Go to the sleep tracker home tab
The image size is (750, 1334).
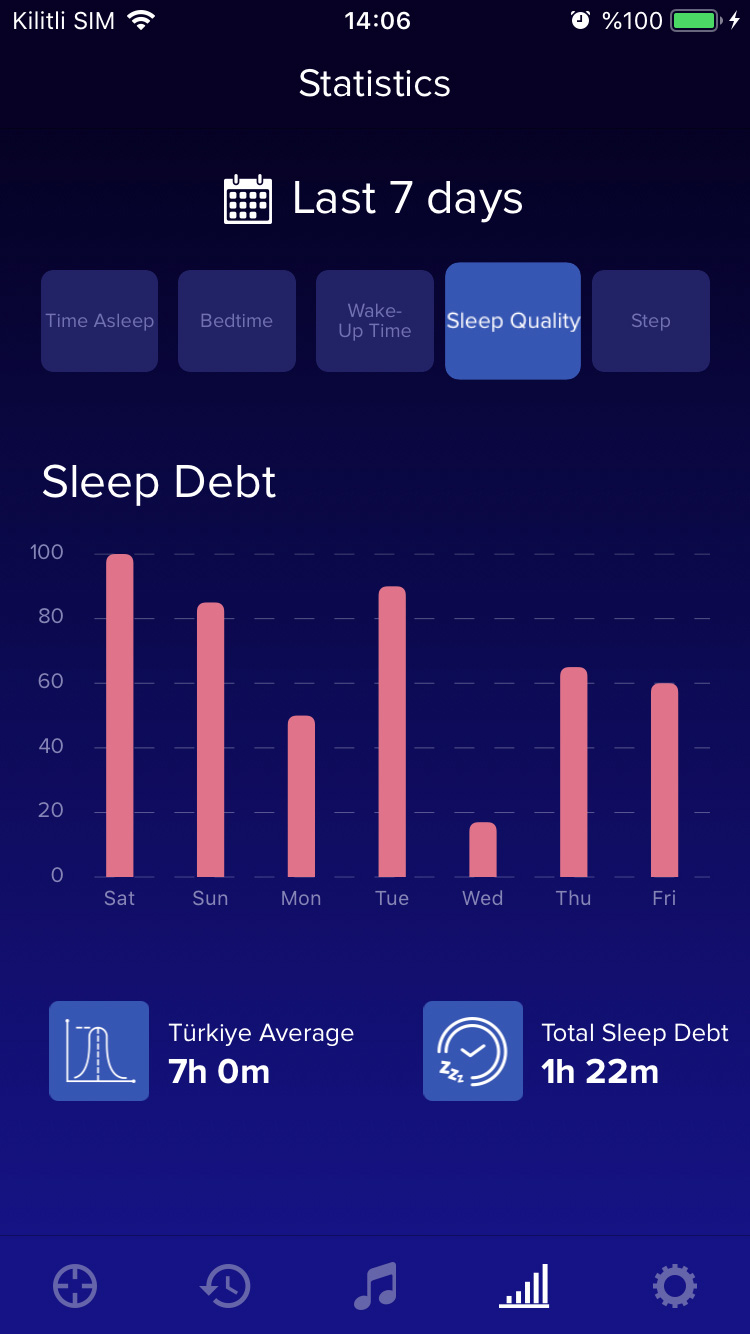pos(75,1286)
